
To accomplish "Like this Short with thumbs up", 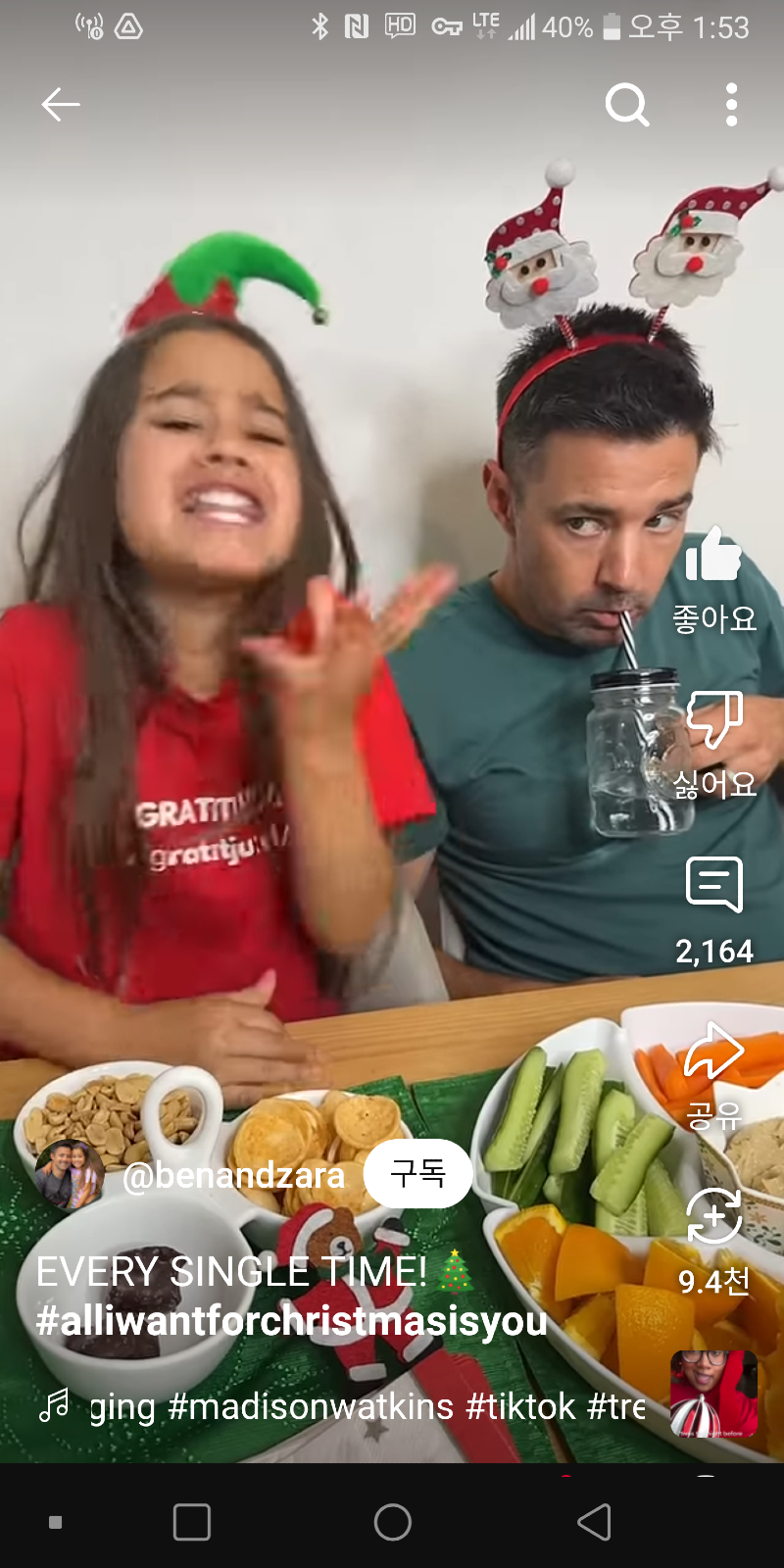I will coord(713,557).
